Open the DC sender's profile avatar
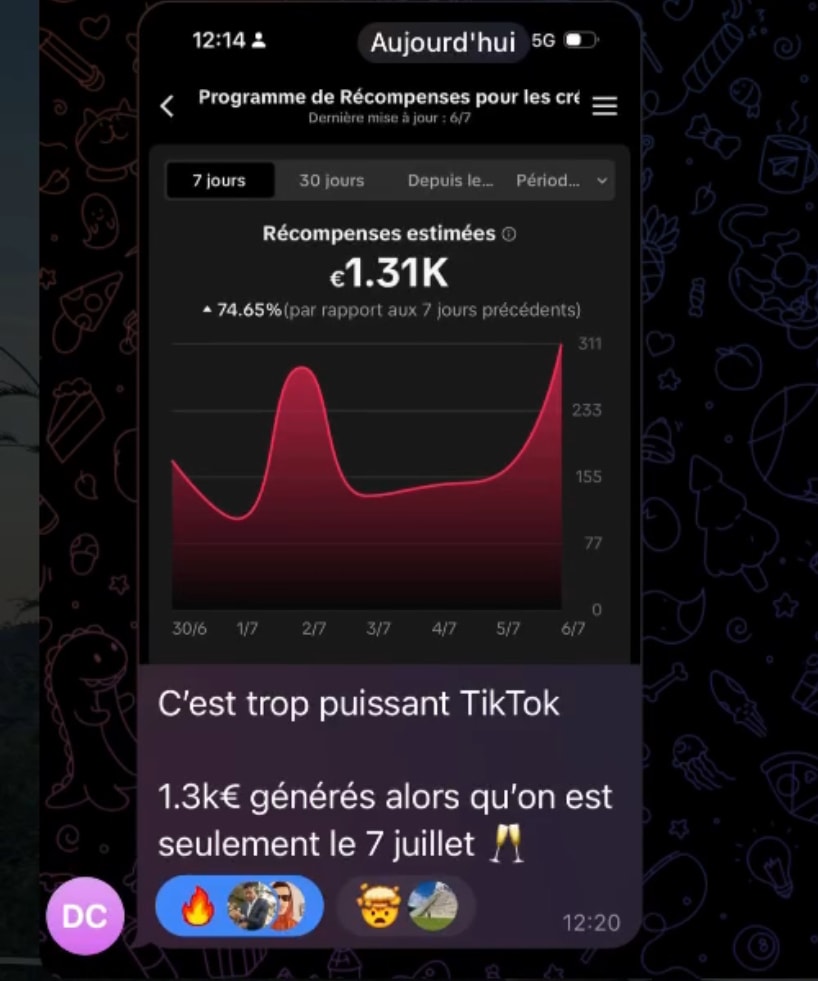 pos(85,916)
